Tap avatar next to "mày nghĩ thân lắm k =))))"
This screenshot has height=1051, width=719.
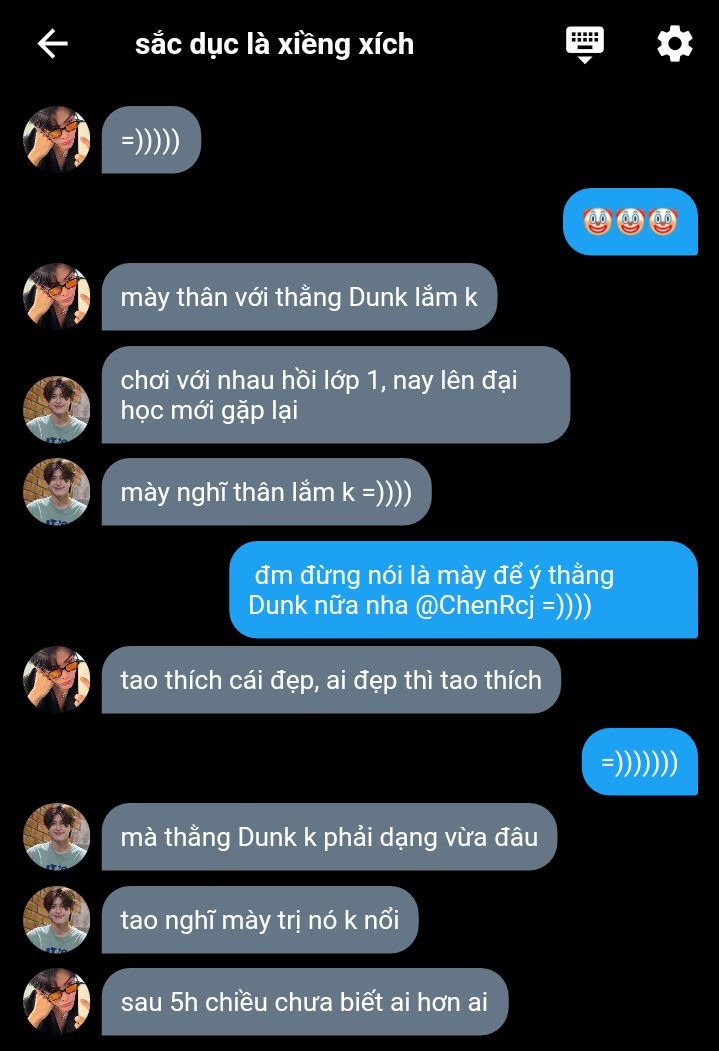coord(57,492)
